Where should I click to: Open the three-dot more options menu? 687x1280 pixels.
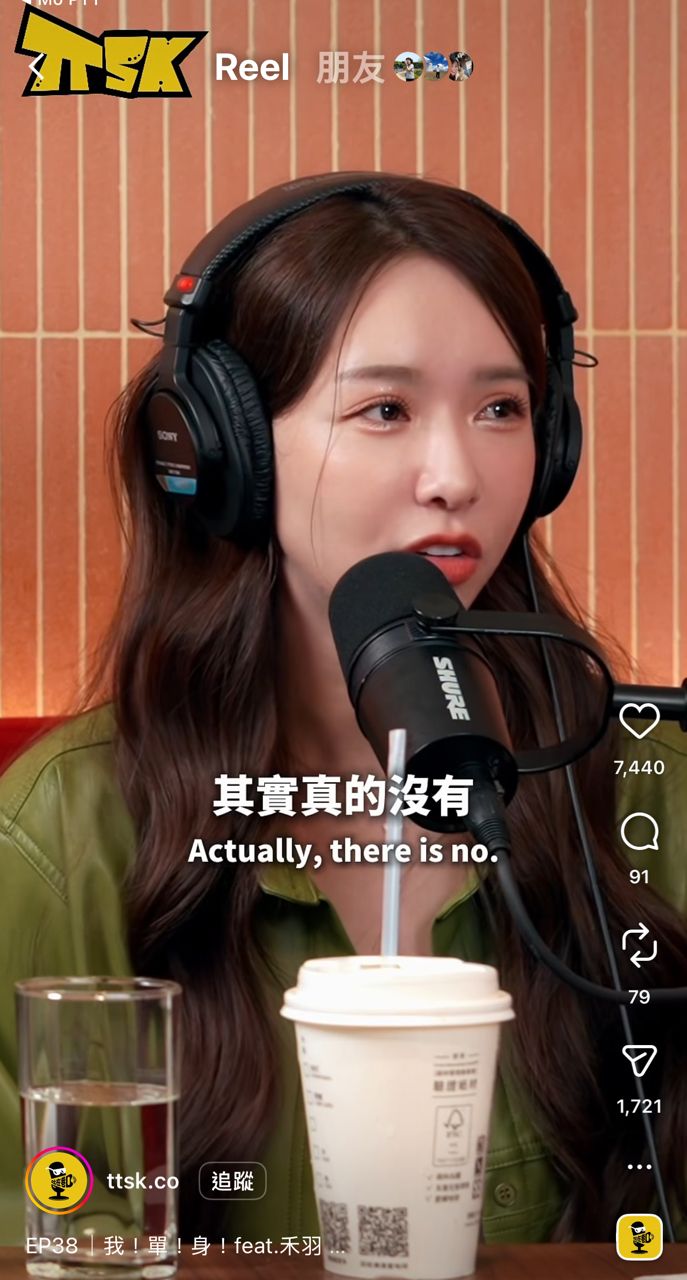click(639, 1167)
